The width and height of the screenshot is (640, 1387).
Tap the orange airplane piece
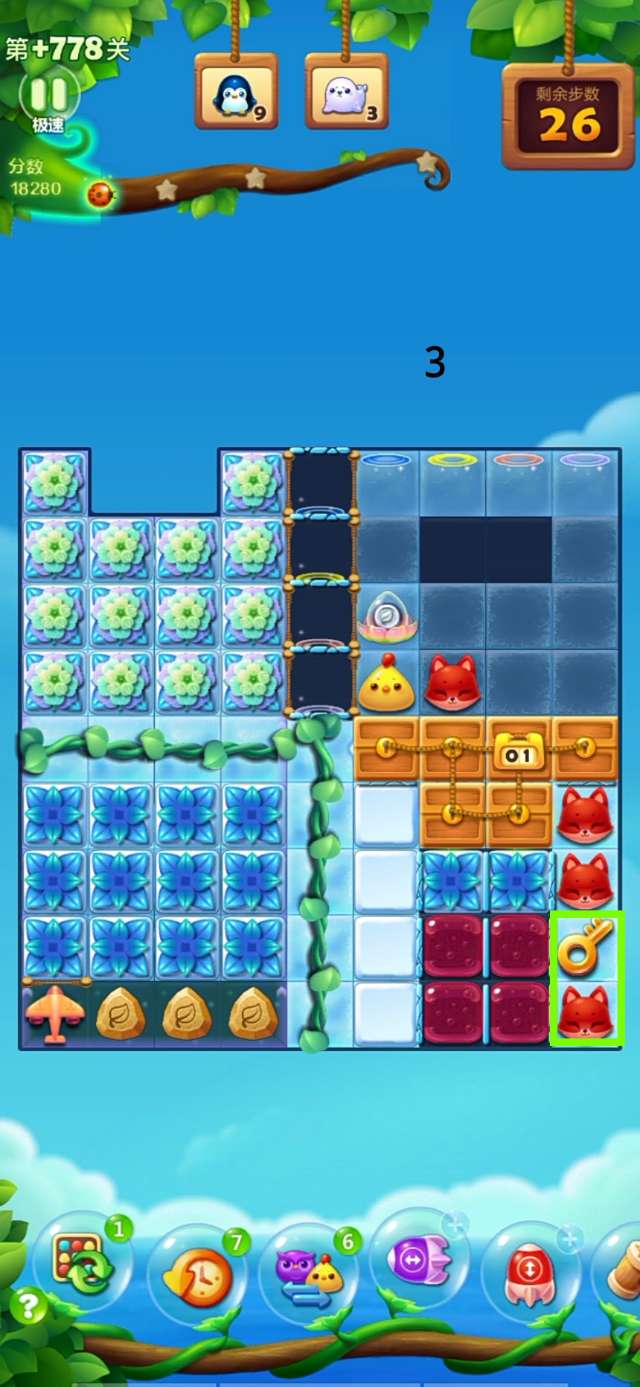click(x=54, y=1014)
